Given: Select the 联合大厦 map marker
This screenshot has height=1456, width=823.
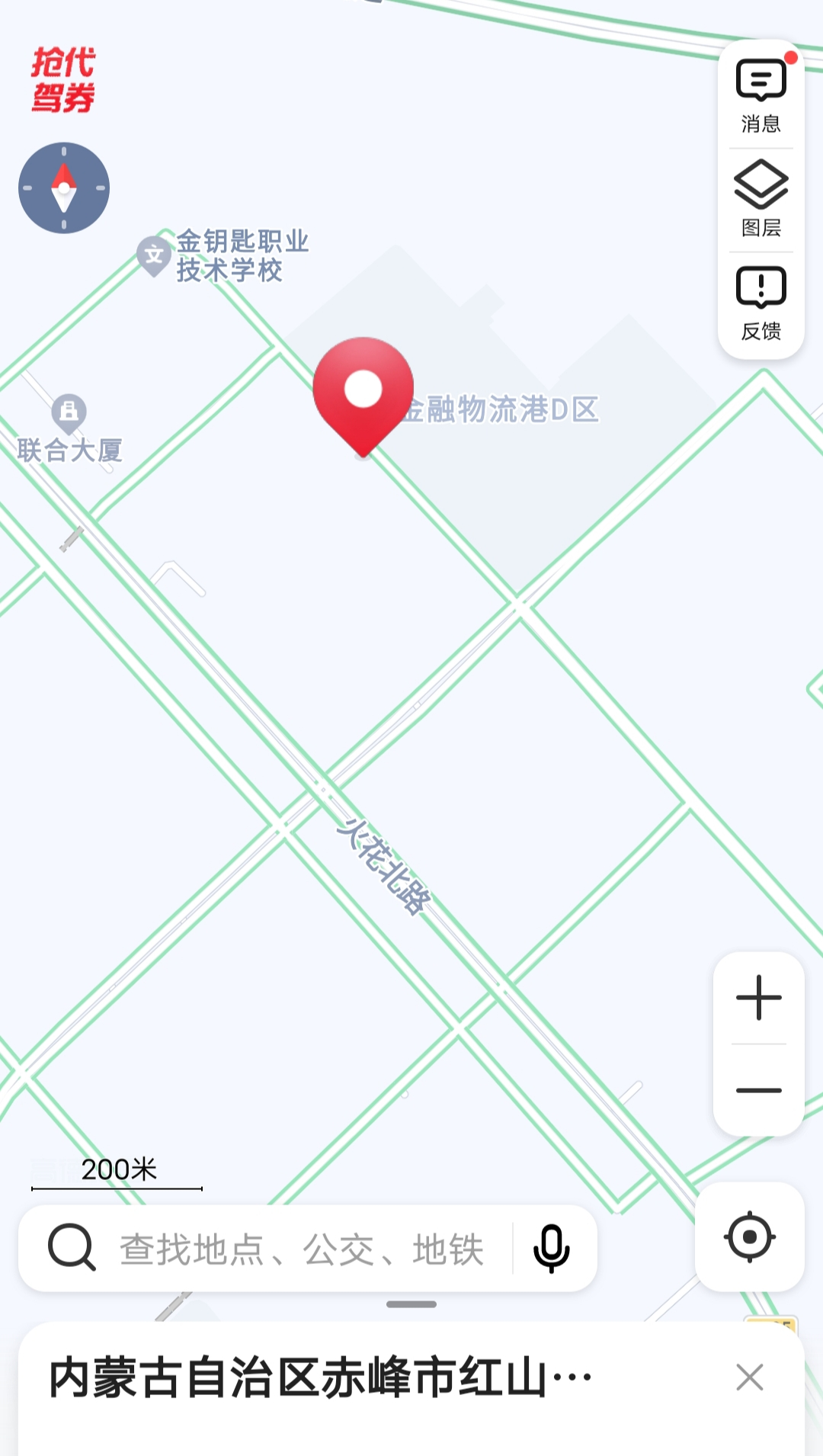Looking at the screenshot, I should pos(69,412).
